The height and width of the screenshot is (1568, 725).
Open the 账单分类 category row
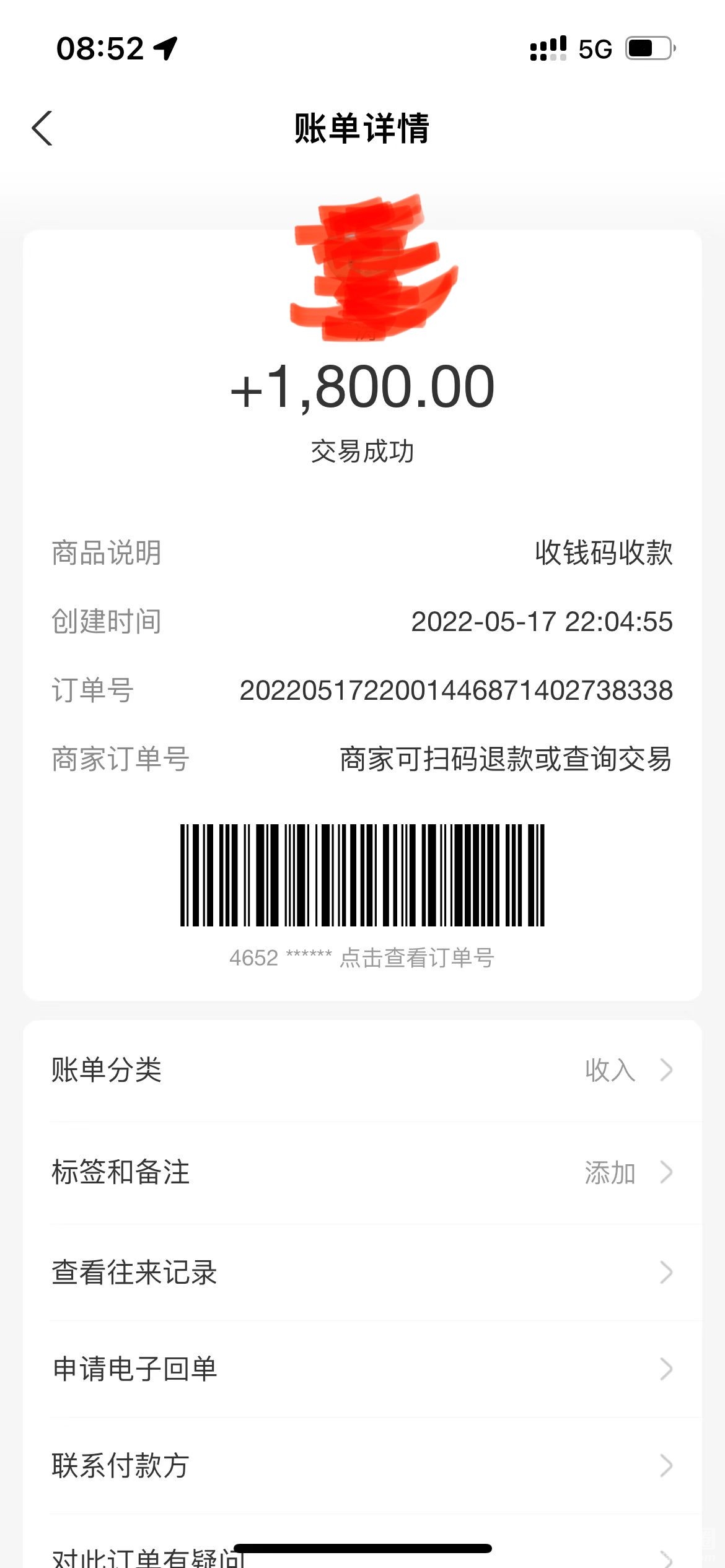tap(362, 1070)
